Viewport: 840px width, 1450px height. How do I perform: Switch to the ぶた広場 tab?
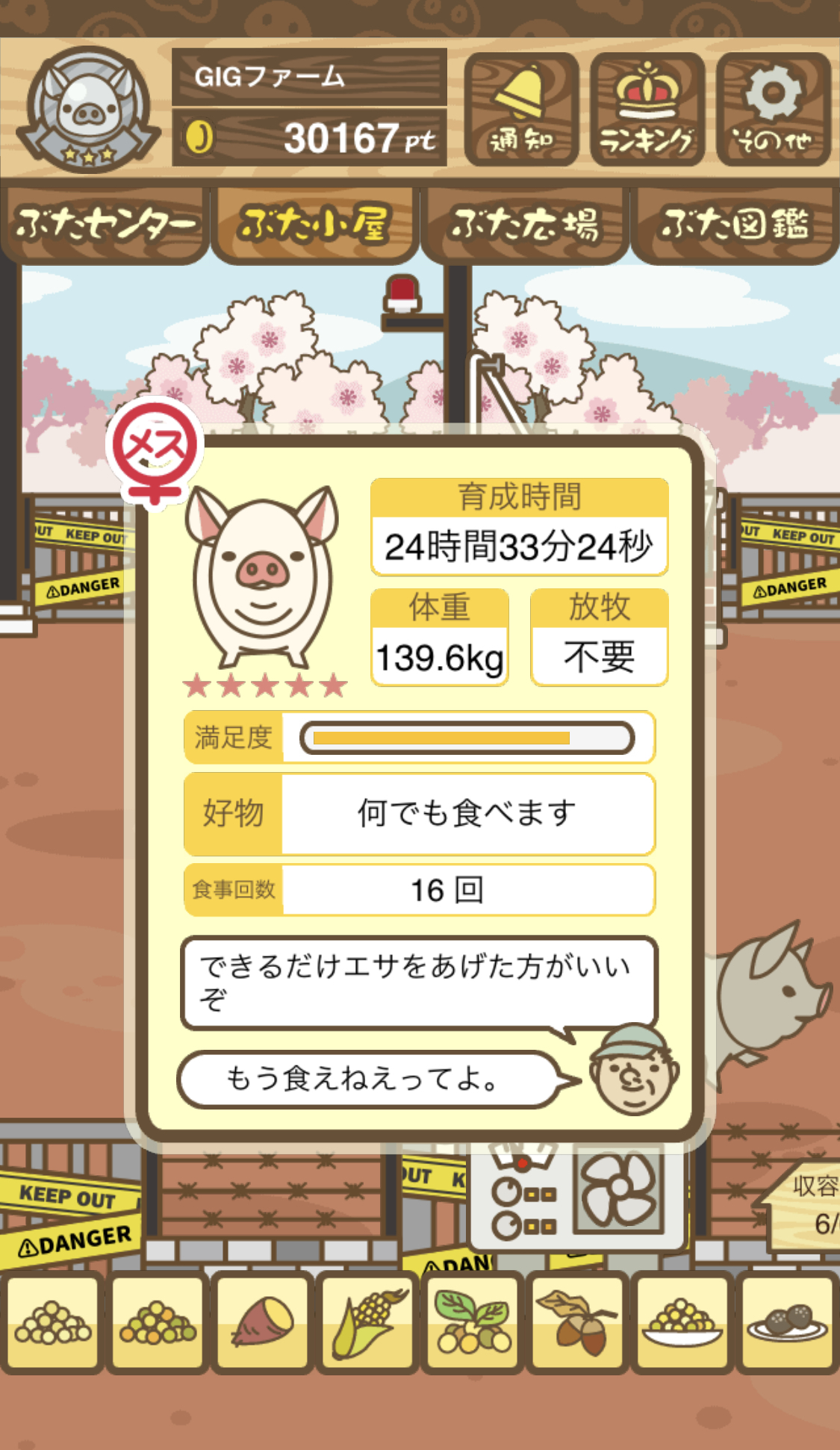pyautogui.click(x=524, y=225)
